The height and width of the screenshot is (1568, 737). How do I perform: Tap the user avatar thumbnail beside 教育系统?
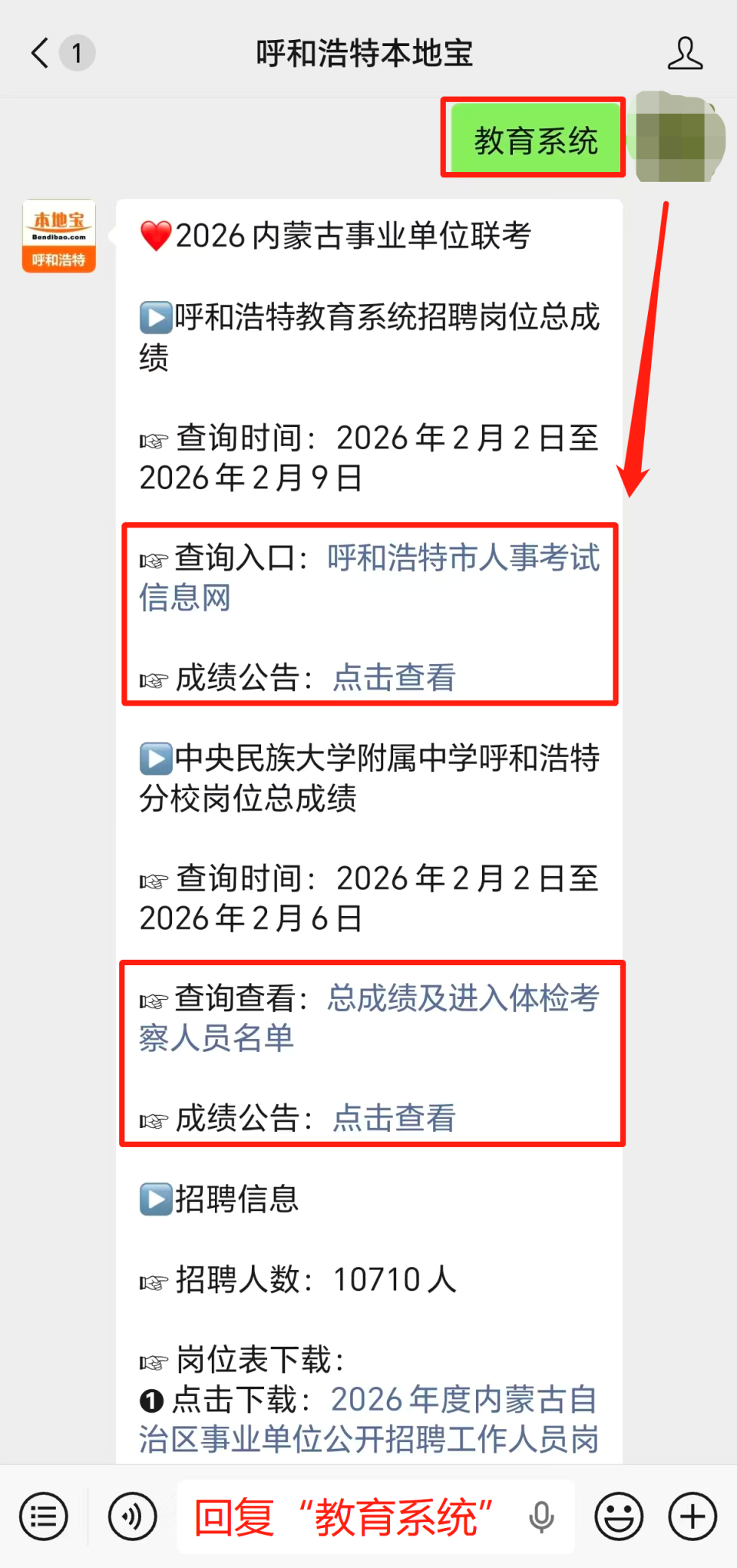[x=677, y=138]
